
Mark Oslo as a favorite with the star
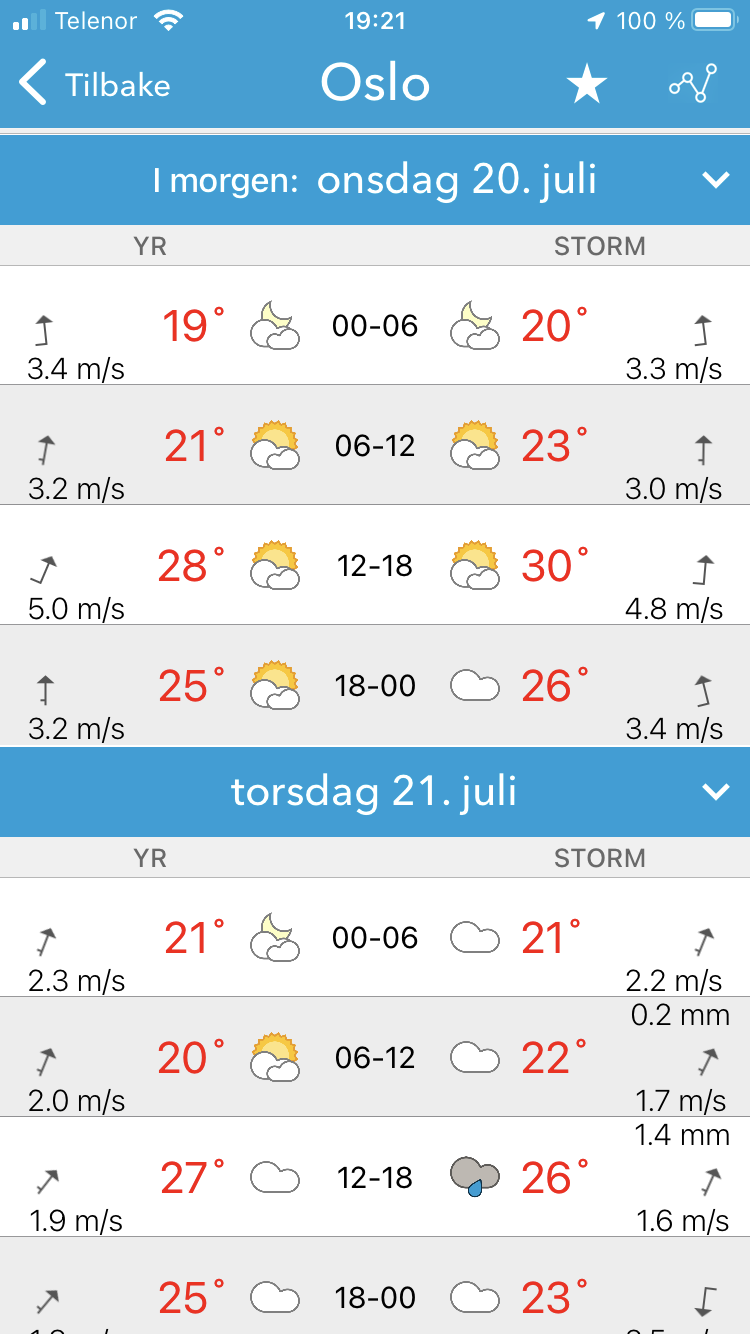click(587, 85)
